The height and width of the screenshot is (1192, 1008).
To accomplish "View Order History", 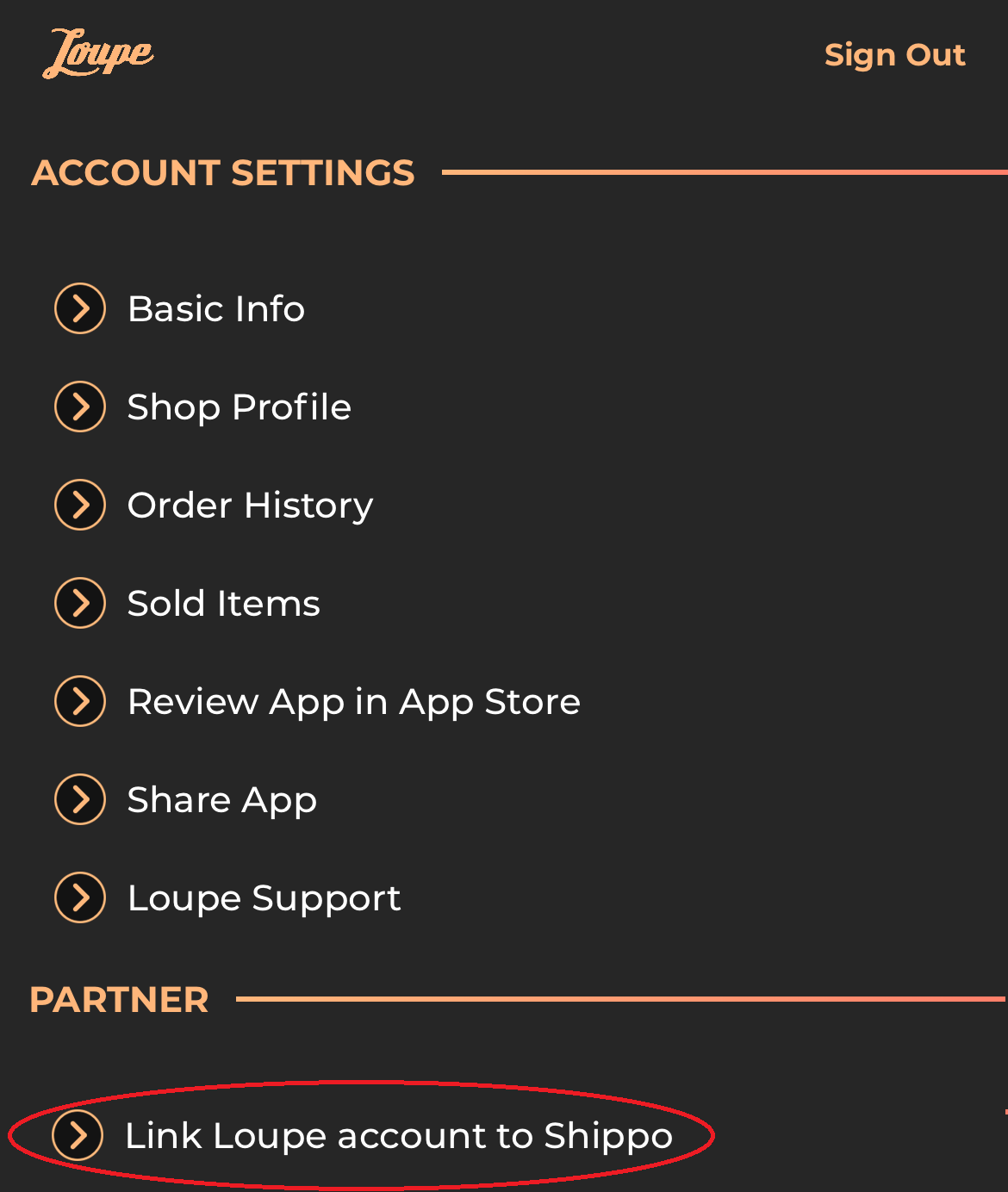I will (250, 506).
